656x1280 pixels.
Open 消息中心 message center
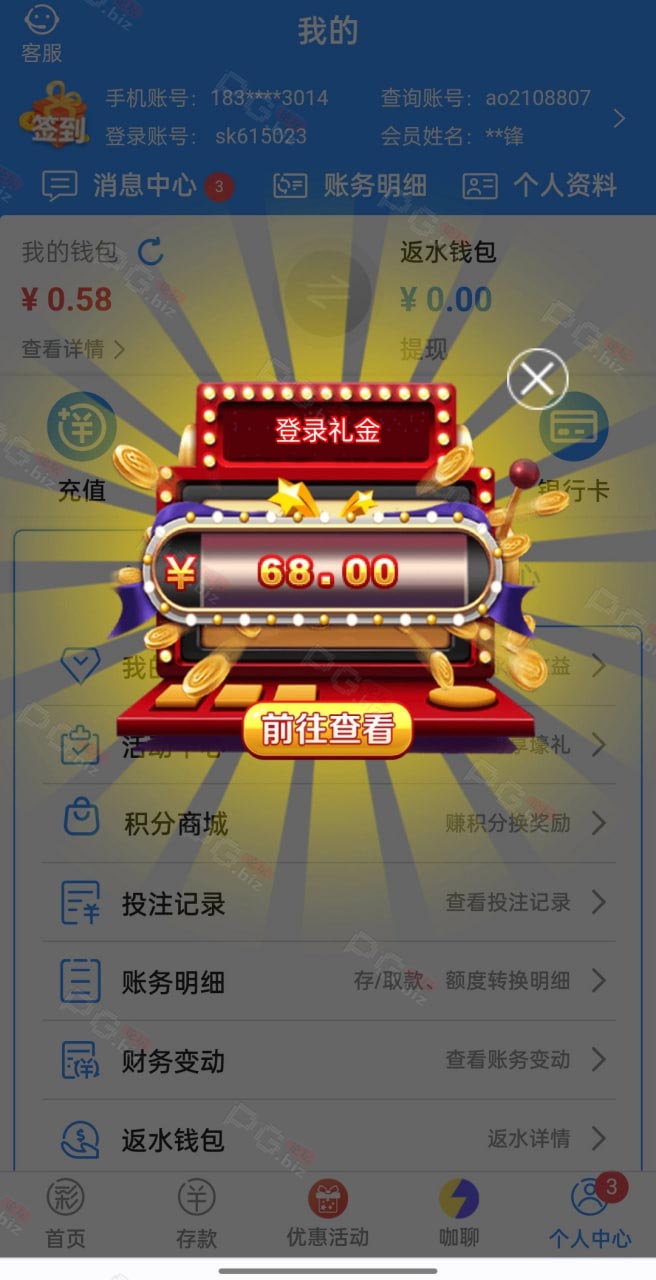138,185
